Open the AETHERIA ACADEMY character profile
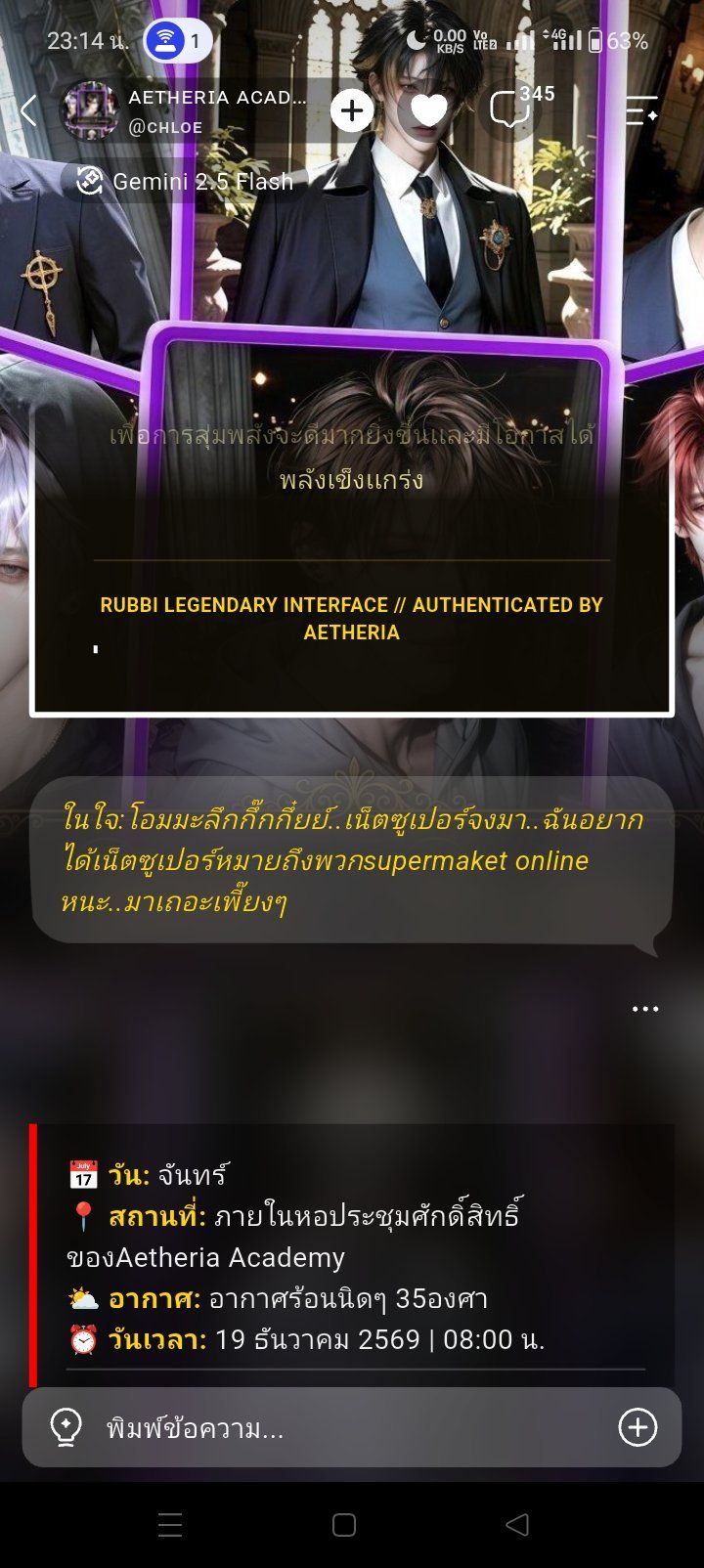The width and height of the screenshot is (704, 1568). [186, 110]
